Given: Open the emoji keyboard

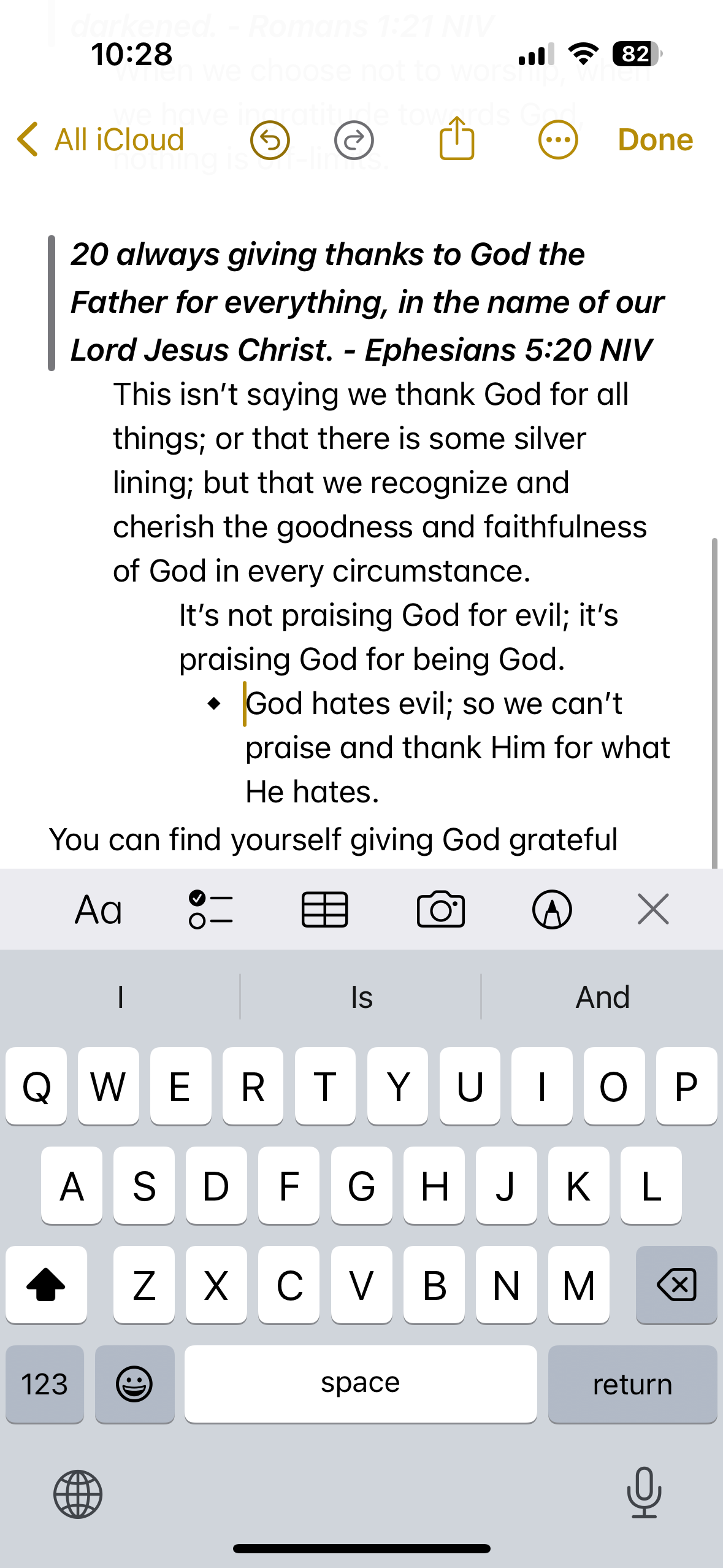Looking at the screenshot, I should point(134,1384).
